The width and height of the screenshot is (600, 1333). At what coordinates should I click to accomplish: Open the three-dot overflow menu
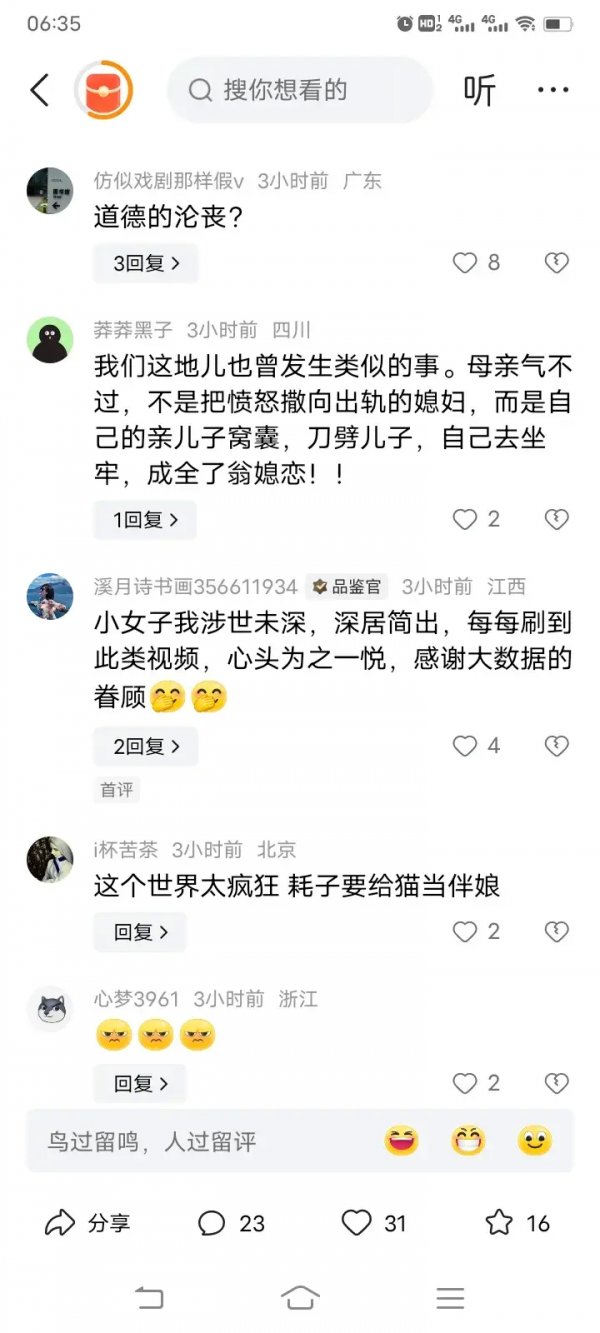(x=553, y=91)
